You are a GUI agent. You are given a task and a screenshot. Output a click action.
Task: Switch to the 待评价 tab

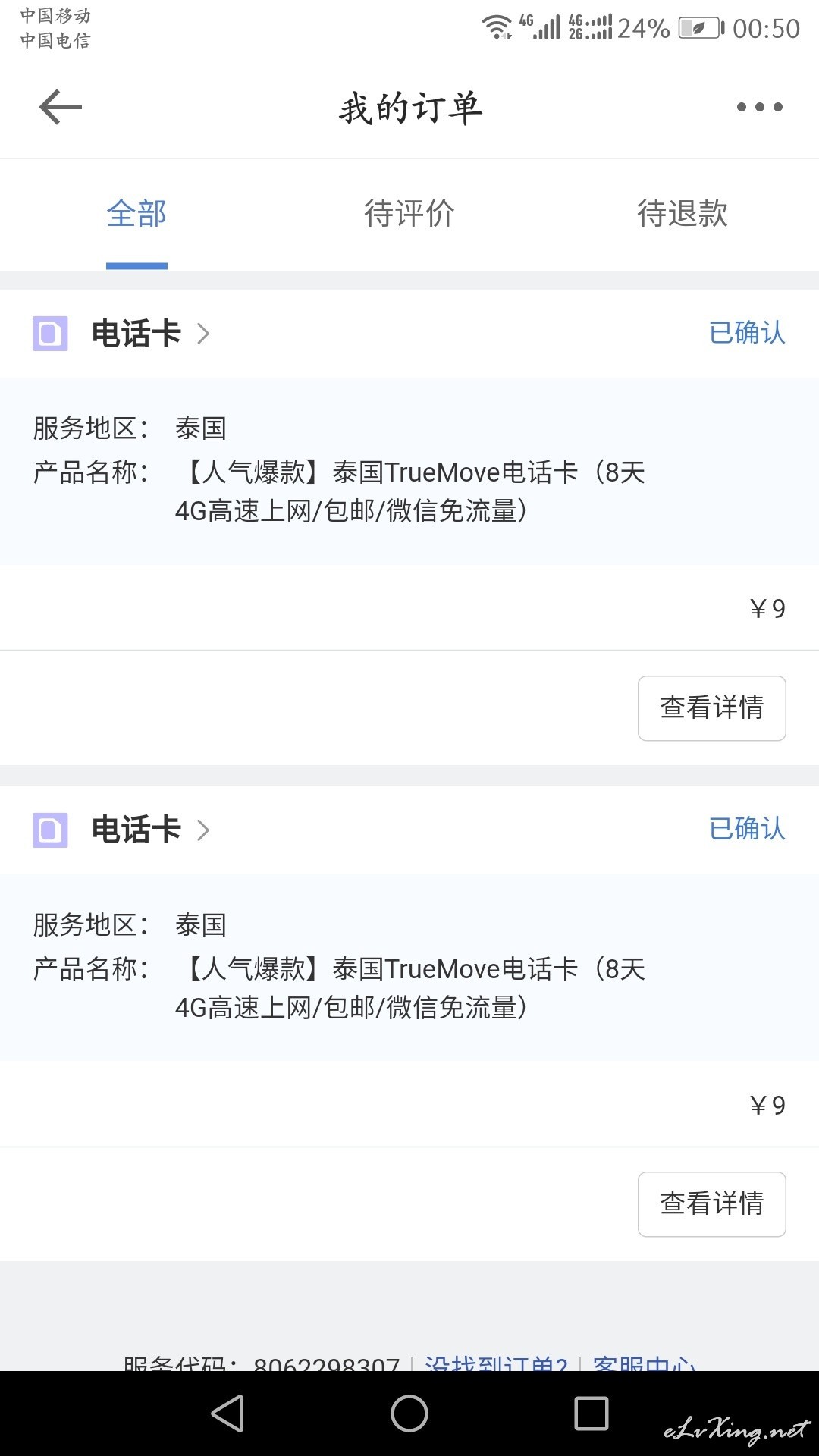pyautogui.click(x=409, y=214)
